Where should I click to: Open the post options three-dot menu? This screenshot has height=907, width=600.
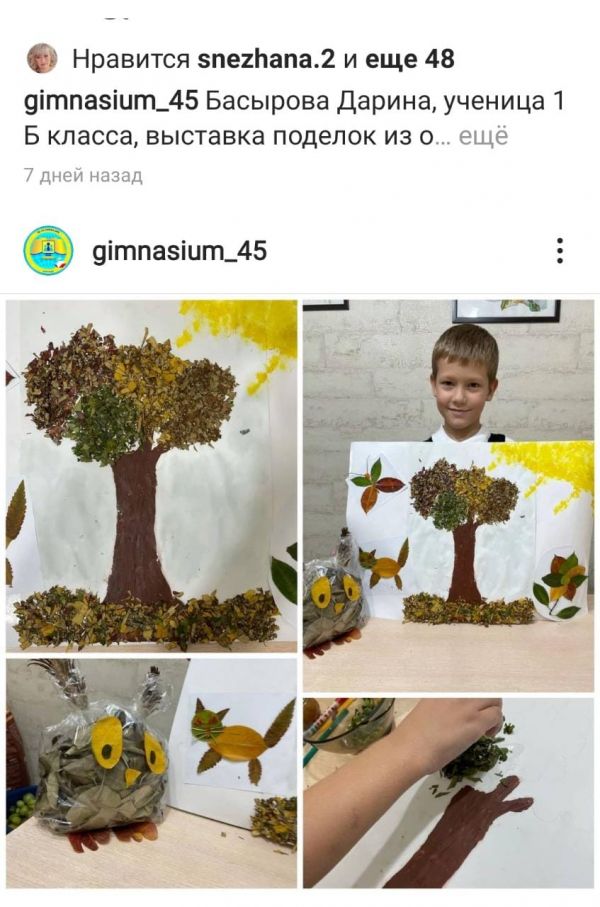point(560,250)
